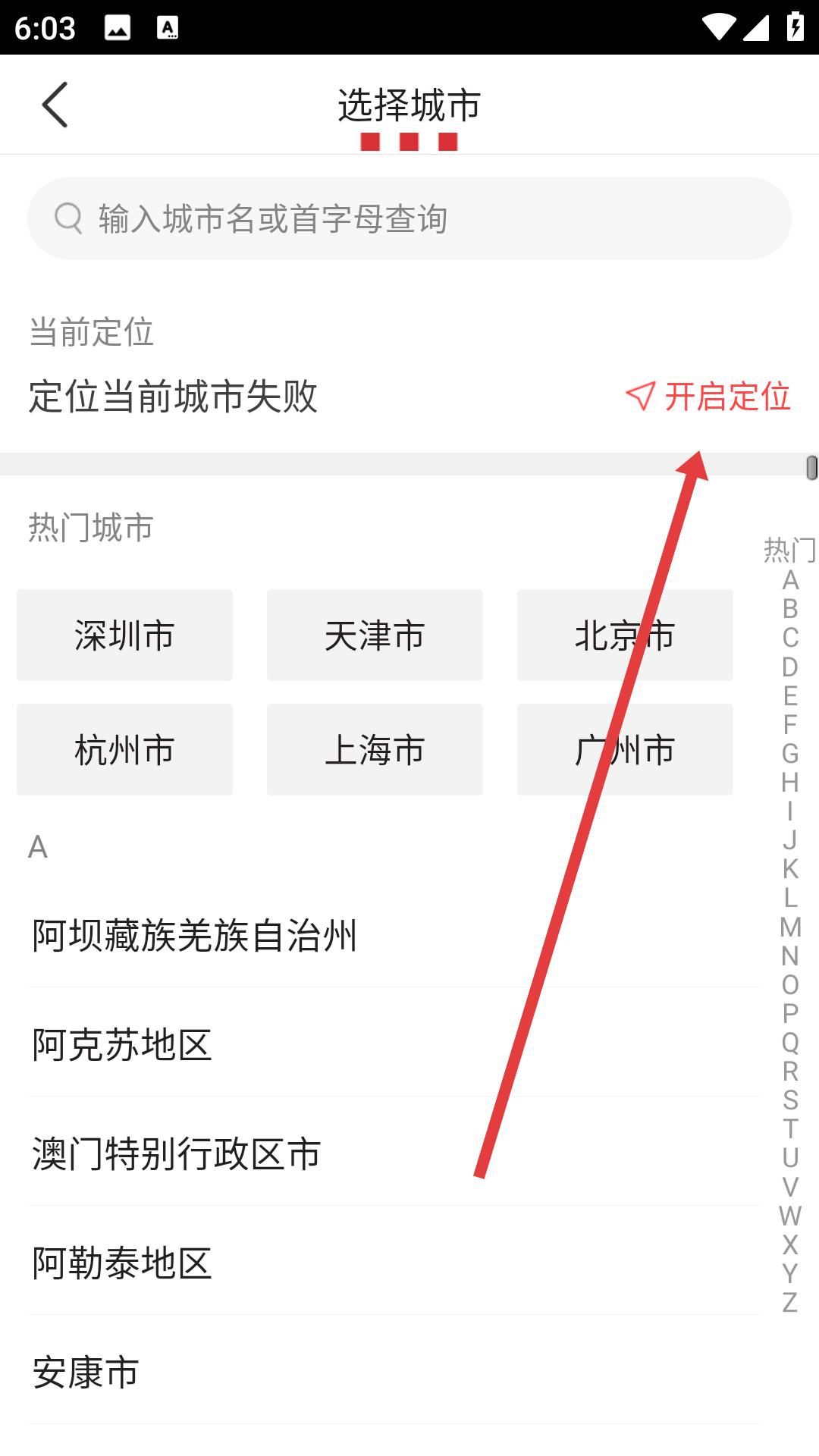Pick 上海市 as the city

[375, 749]
